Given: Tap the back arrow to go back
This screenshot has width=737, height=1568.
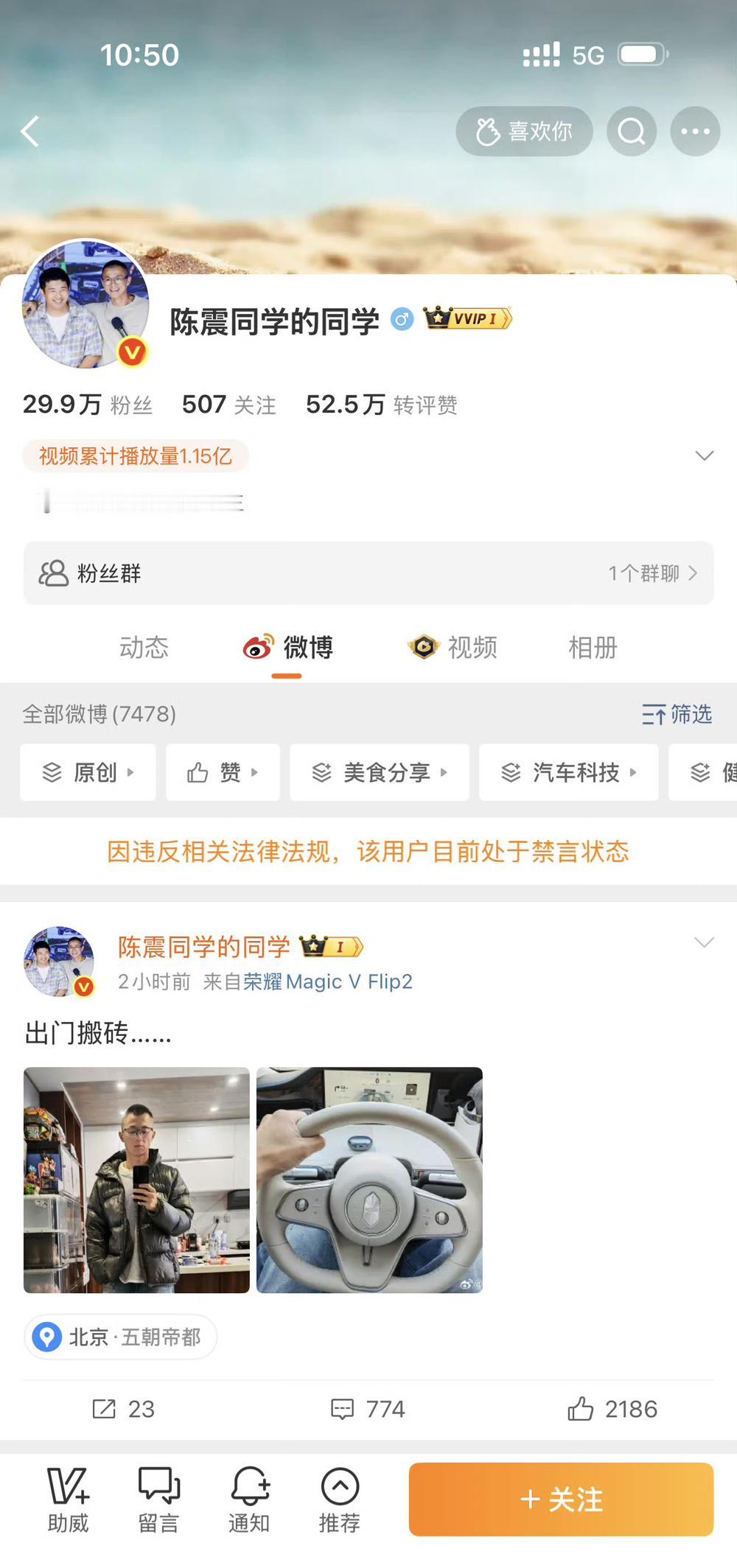Looking at the screenshot, I should tap(29, 131).
